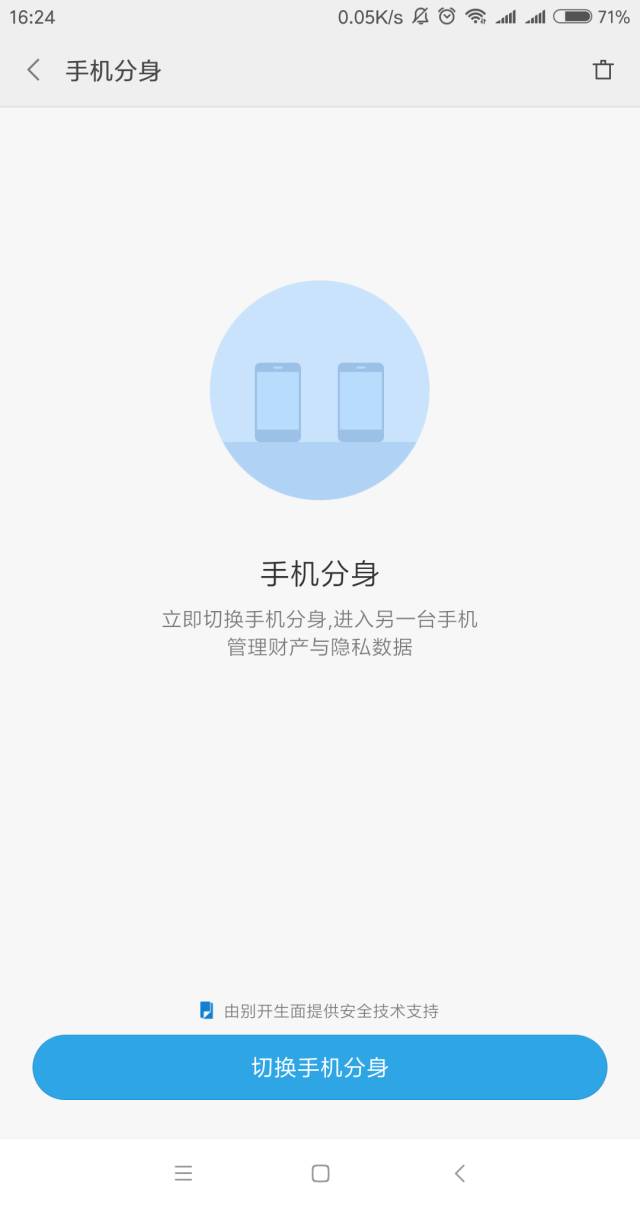Screen dimensions: 640x1209
Task: Go to the home screen
Action: (320, 1173)
